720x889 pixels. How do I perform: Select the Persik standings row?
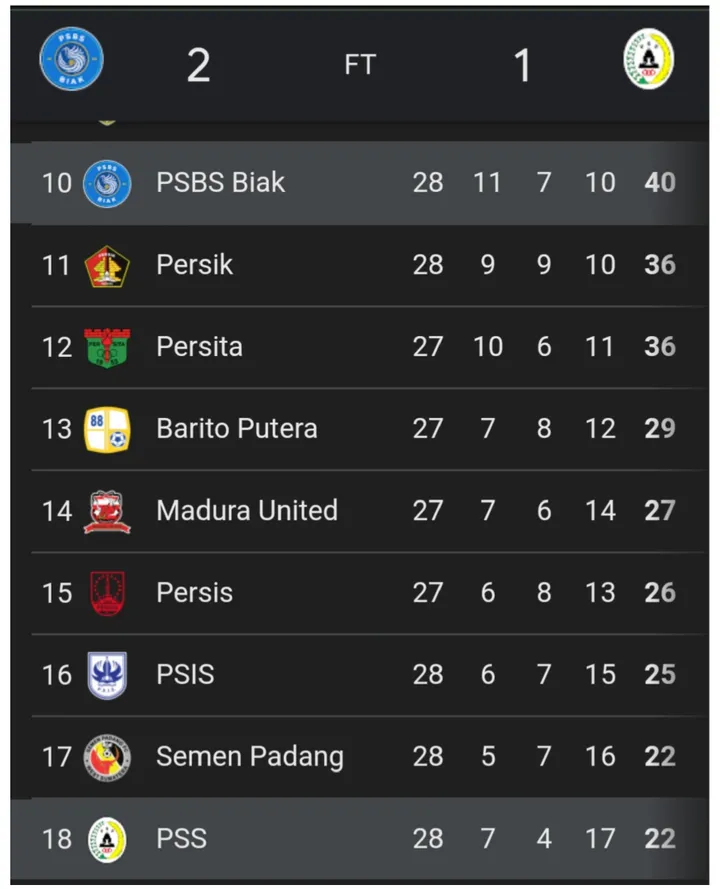360,264
